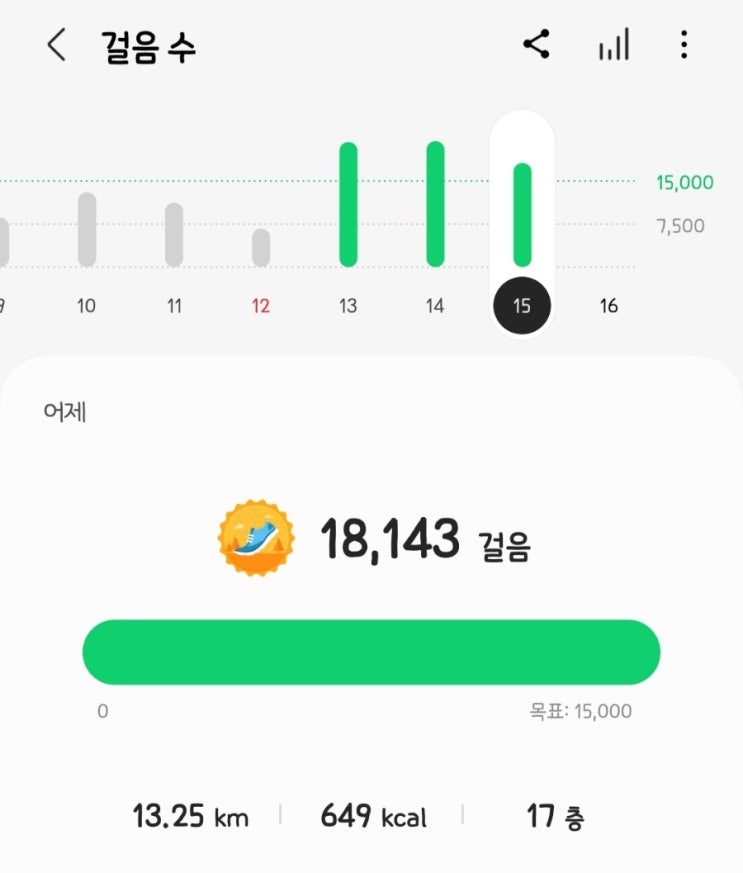The width and height of the screenshot is (743, 873).
Task: Open the step trends chart icon
Action: [x=613, y=45]
